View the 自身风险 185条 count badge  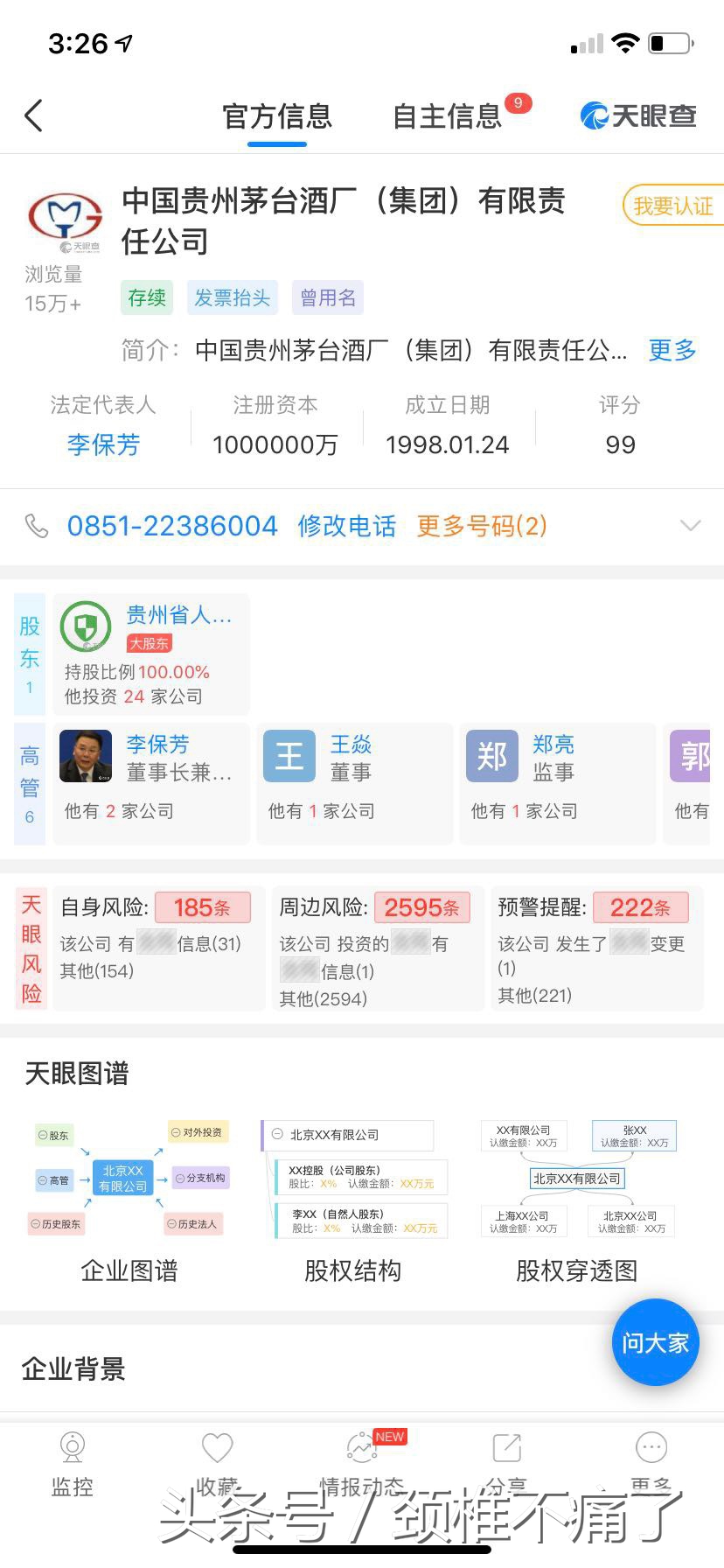204,907
